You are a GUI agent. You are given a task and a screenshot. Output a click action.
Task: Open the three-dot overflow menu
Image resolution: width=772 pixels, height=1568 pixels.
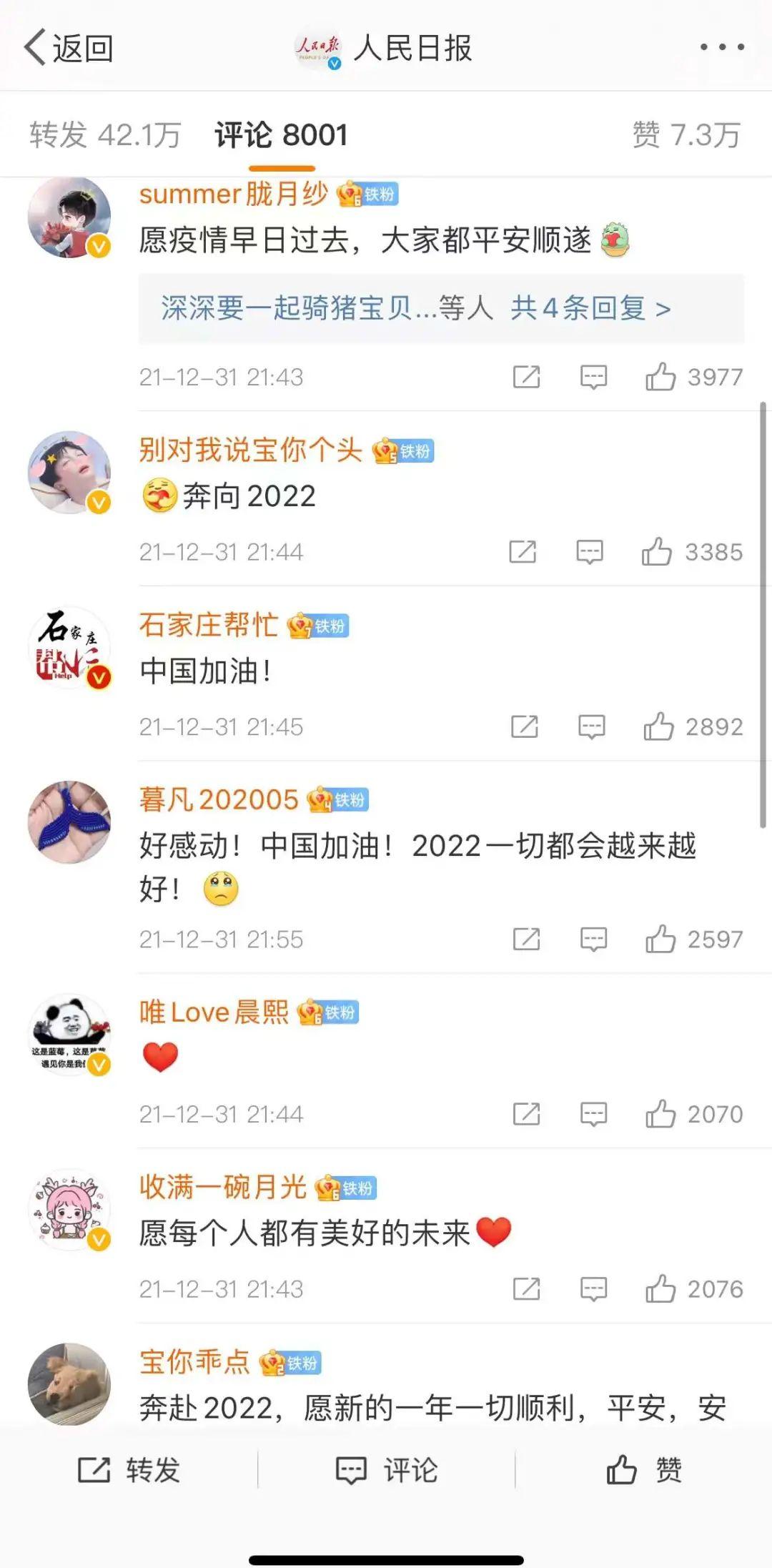tap(722, 47)
